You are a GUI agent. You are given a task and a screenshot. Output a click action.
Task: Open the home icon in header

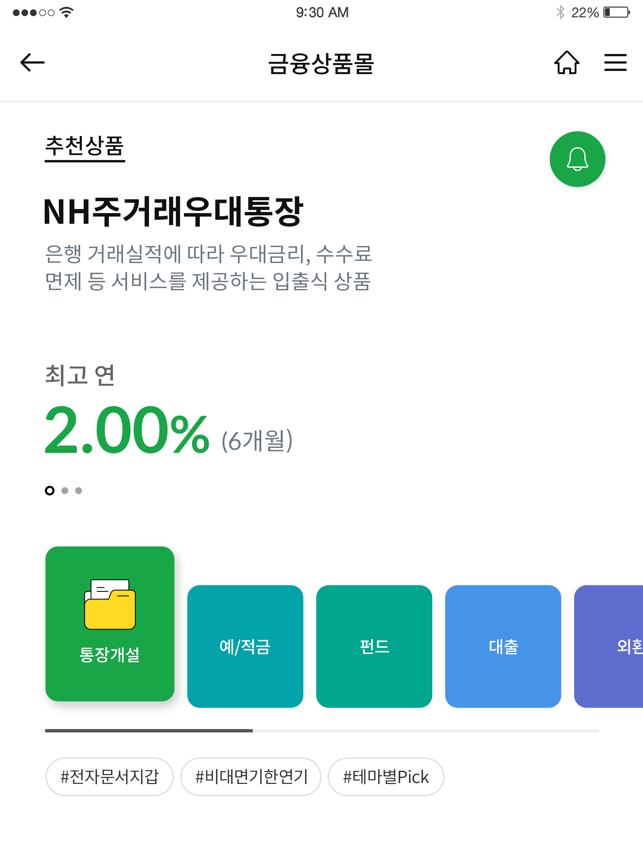[x=567, y=63]
